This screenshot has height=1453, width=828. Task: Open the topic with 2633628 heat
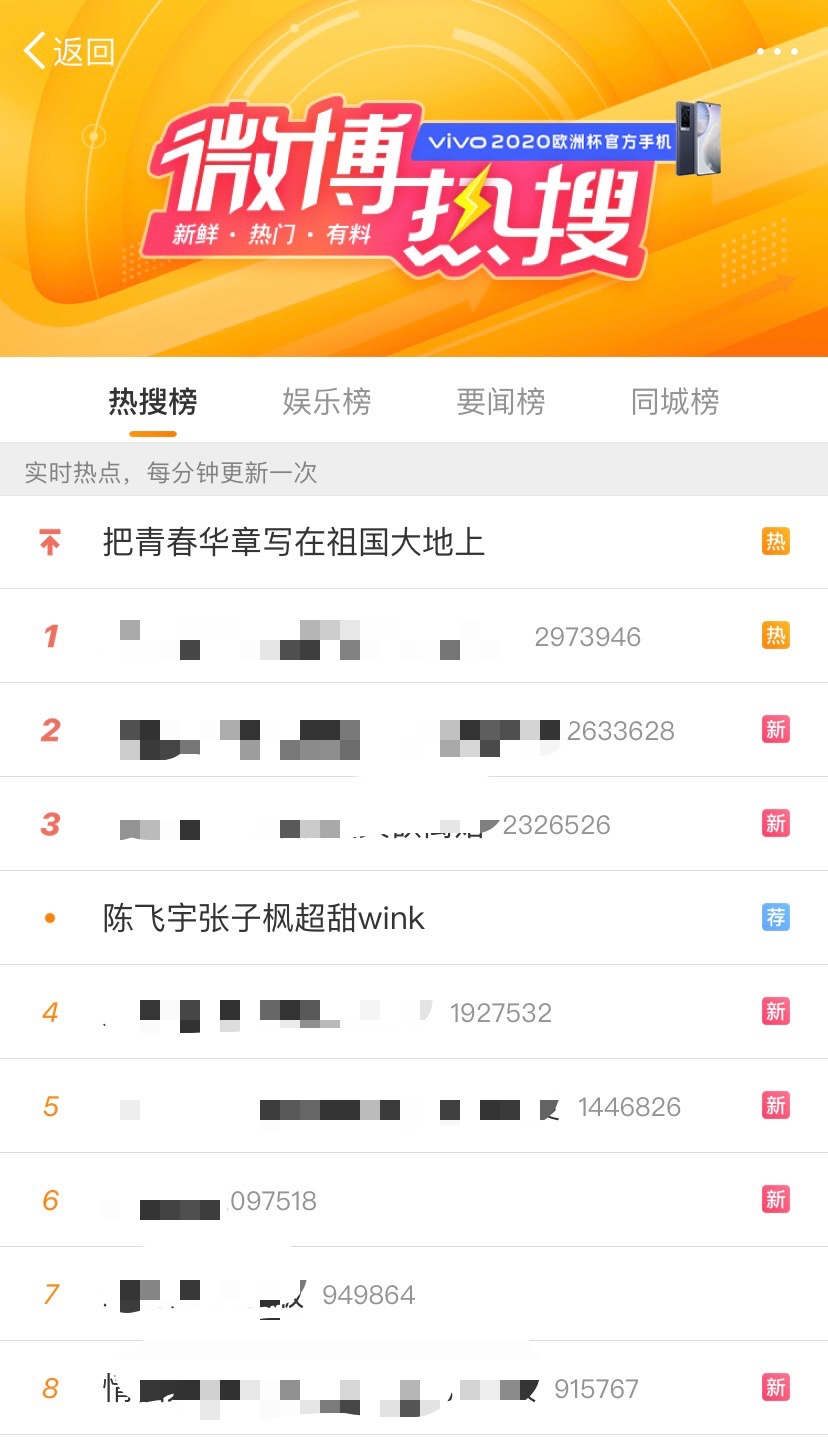340,730
